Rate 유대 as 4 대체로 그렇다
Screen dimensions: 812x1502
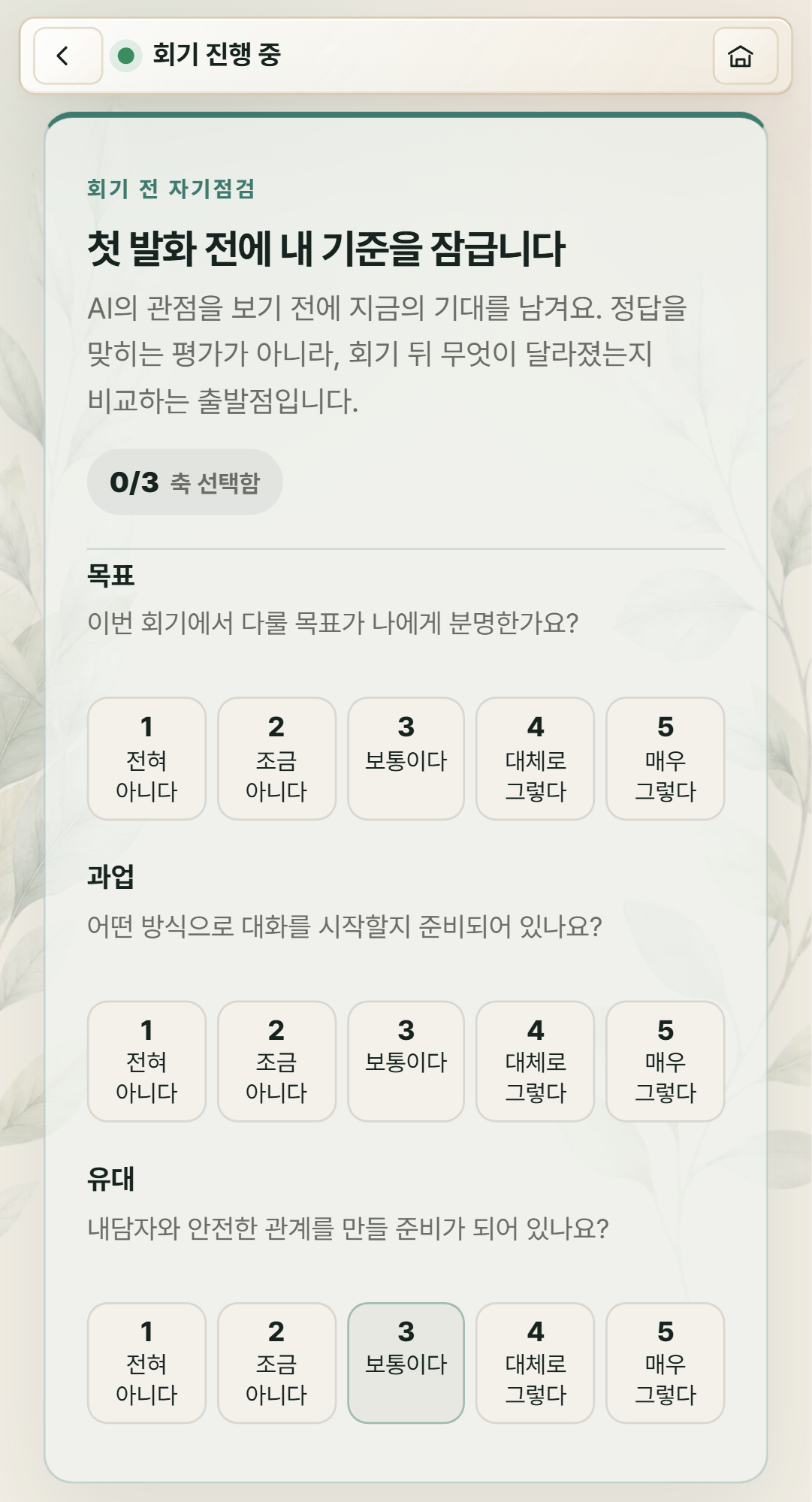[x=535, y=1363]
